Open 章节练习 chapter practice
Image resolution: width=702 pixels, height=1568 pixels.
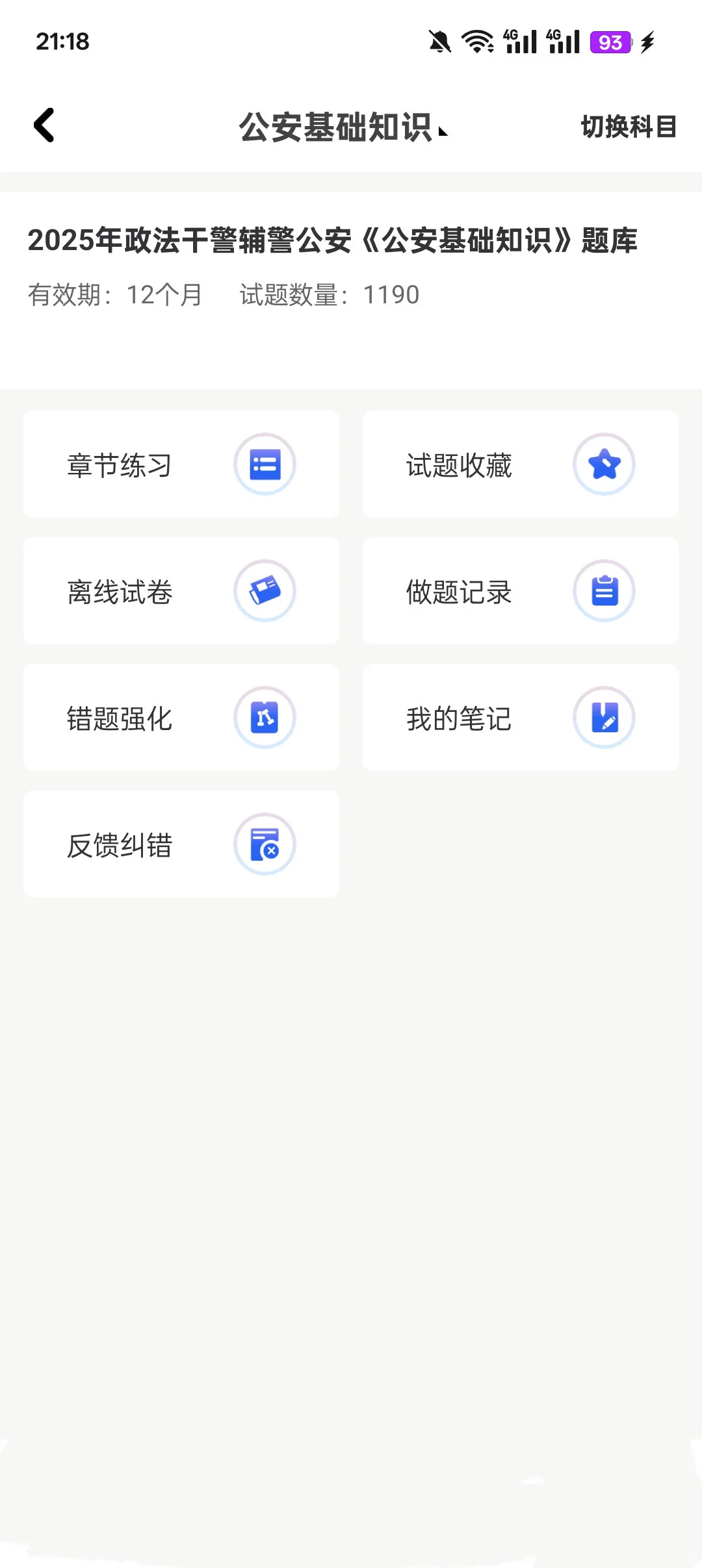point(181,464)
